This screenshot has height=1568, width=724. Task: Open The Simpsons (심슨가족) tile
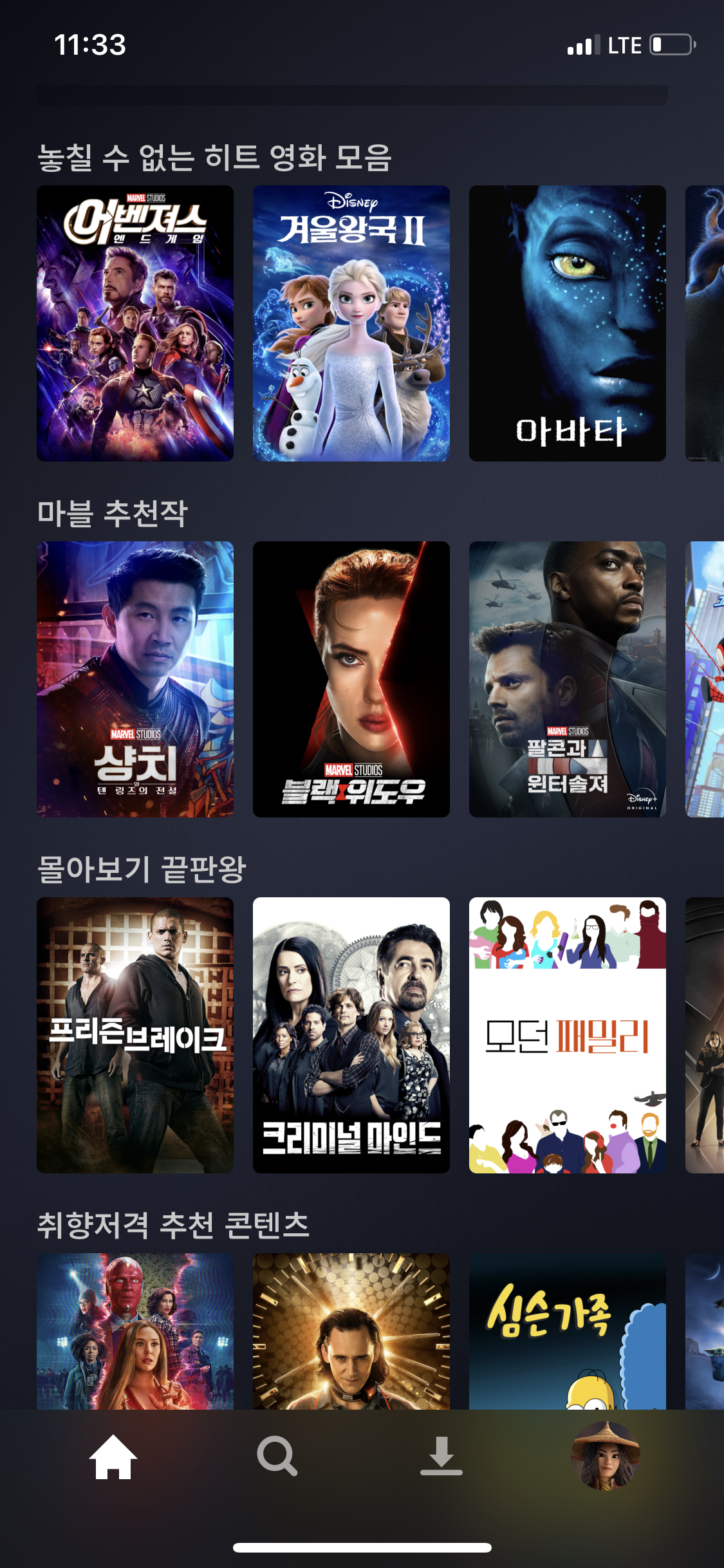[x=568, y=1331]
